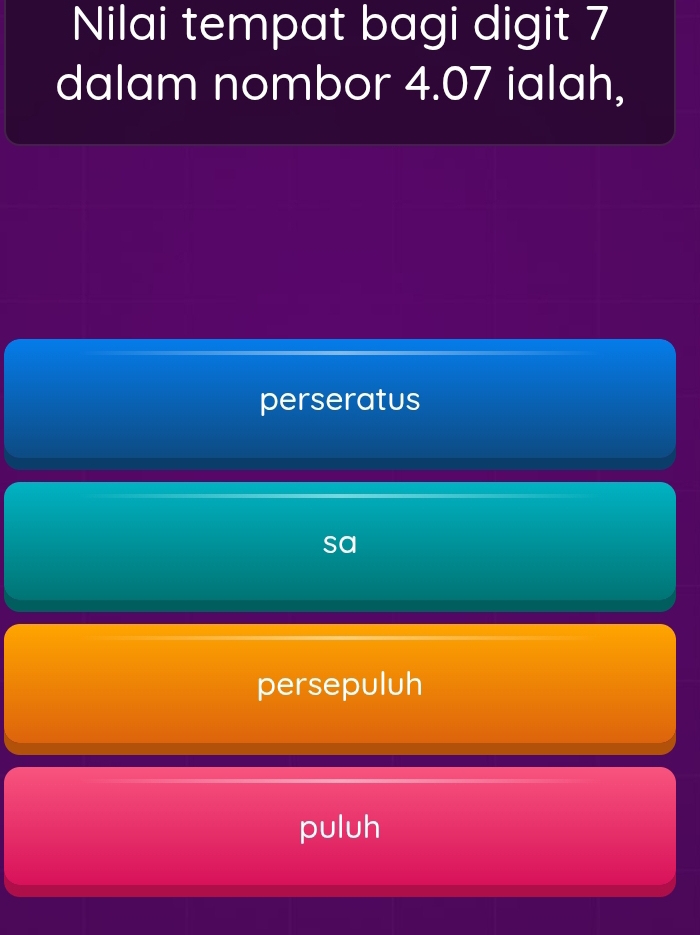This screenshot has height=935, width=700.
Task: Pick the "persepuluh" answer option
Action: (x=340, y=687)
